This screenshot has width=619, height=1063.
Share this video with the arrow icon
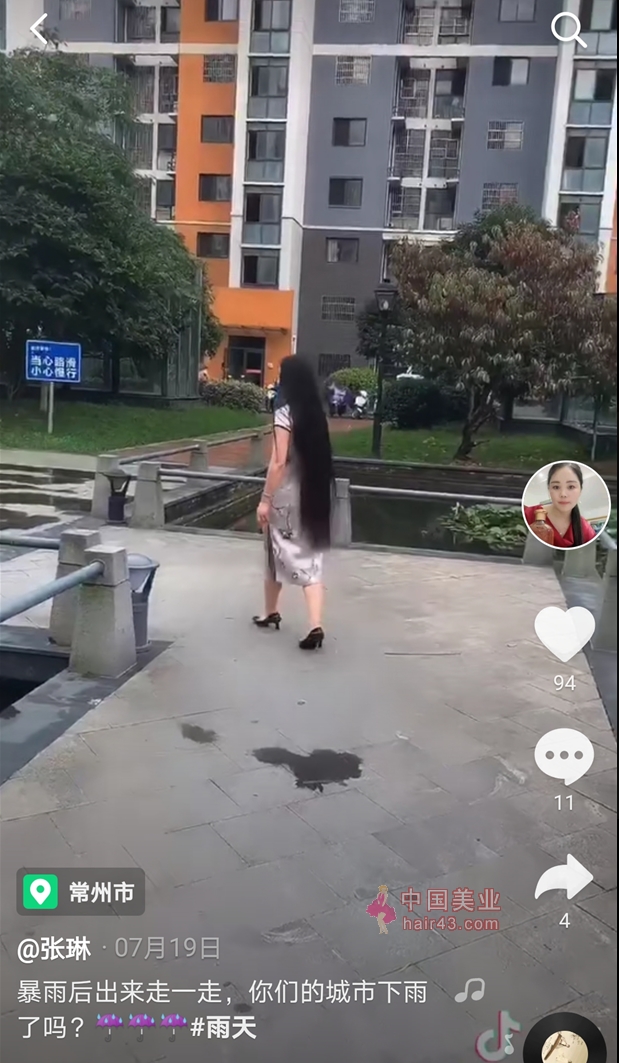564,879
